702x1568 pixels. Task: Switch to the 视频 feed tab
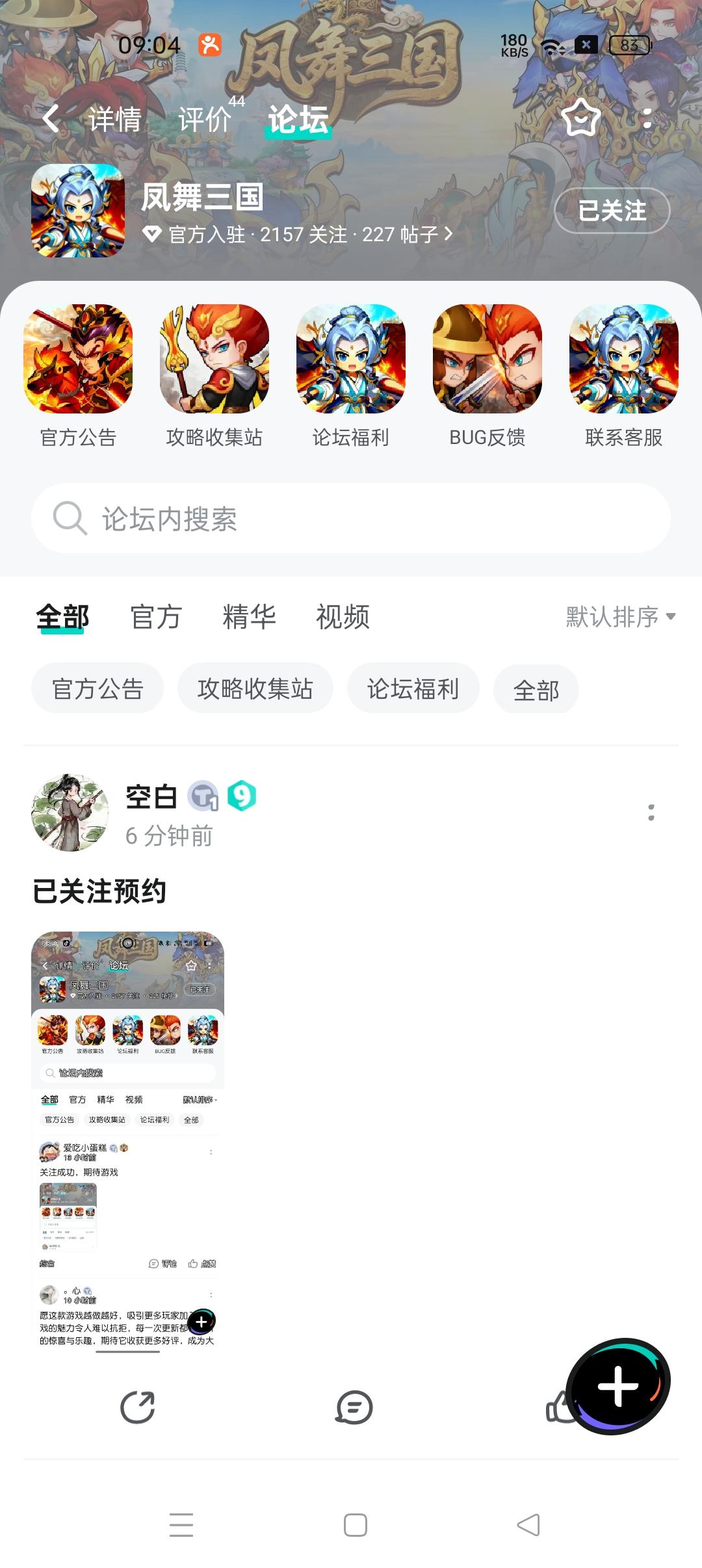(343, 618)
